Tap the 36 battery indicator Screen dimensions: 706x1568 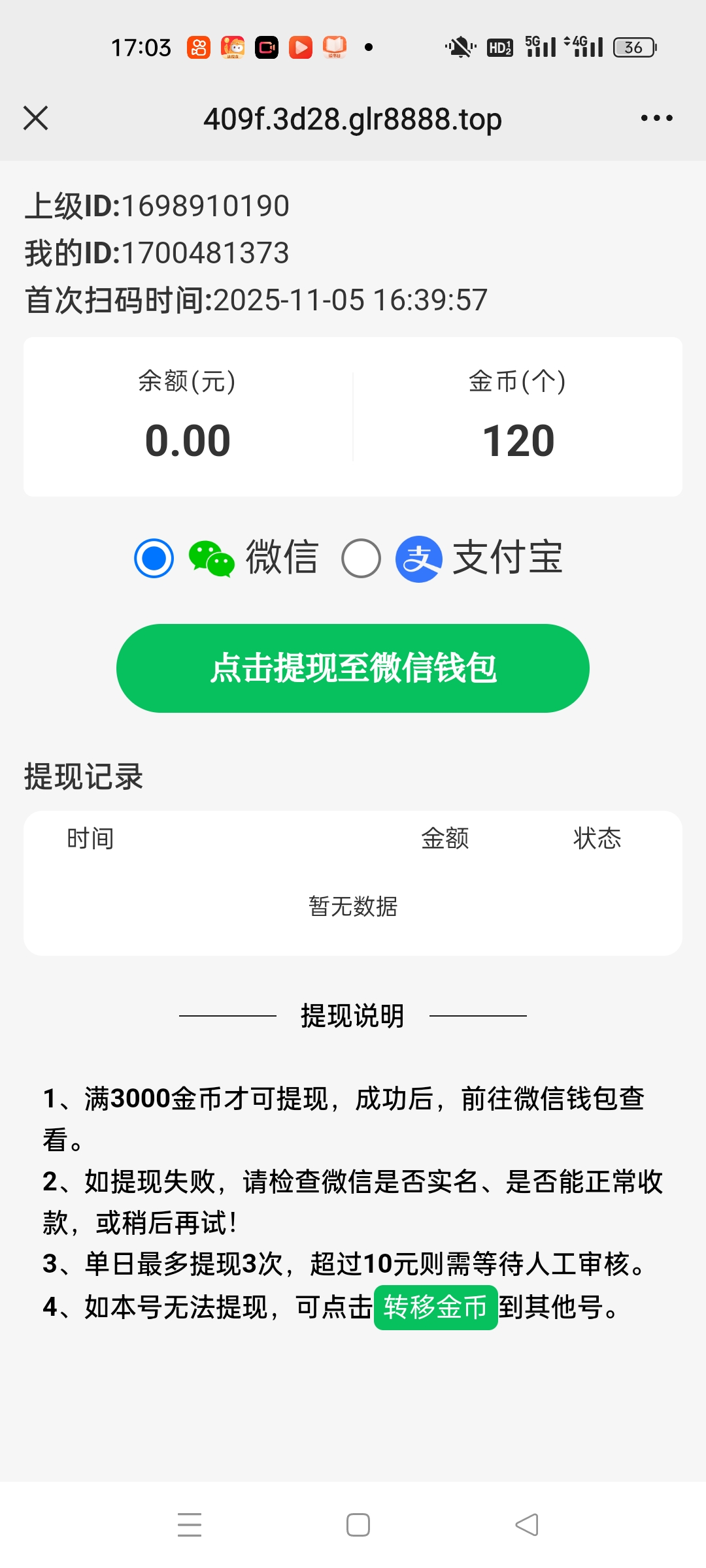click(x=632, y=48)
